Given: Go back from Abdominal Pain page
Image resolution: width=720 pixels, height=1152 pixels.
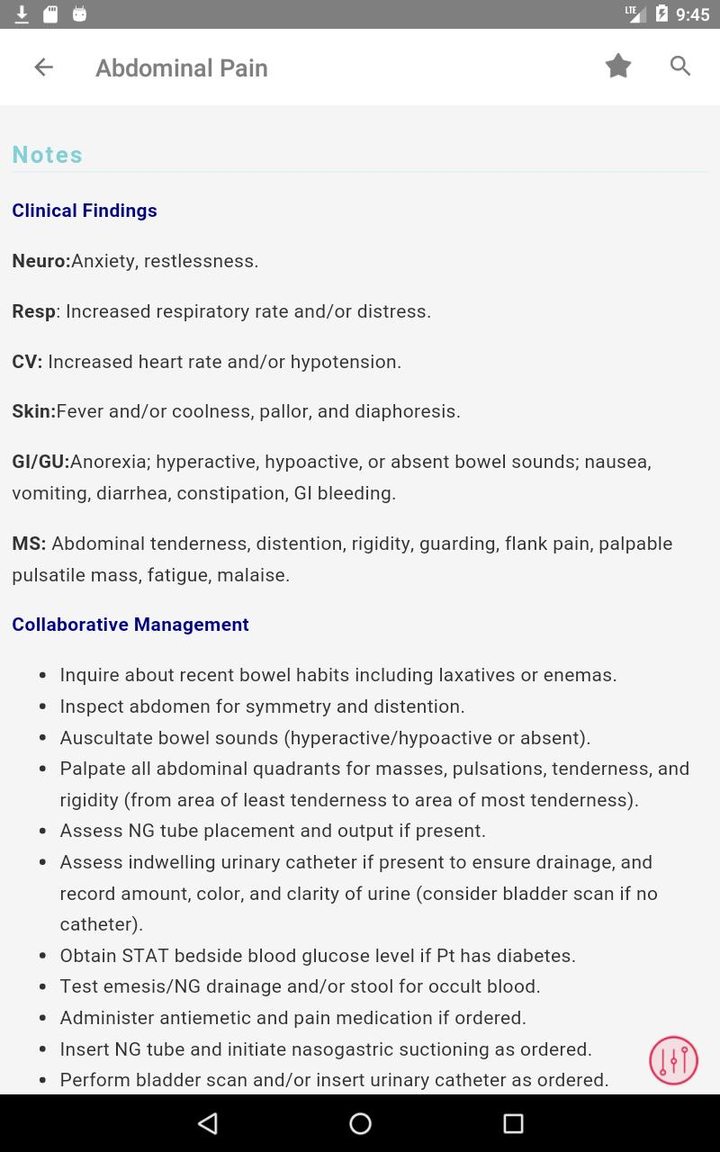Looking at the screenshot, I should coord(44,68).
